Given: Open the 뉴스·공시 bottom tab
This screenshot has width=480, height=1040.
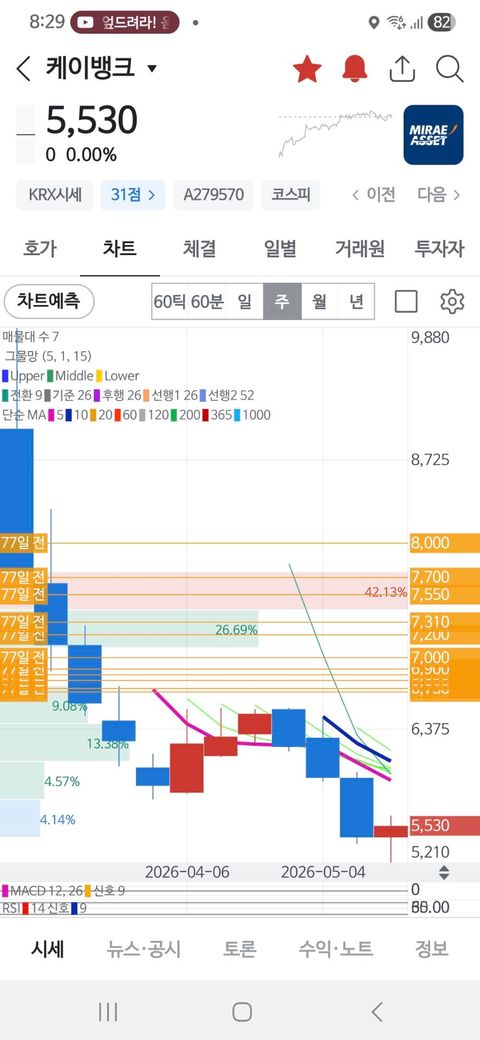Looking at the screenshot, I should (143, 948).
